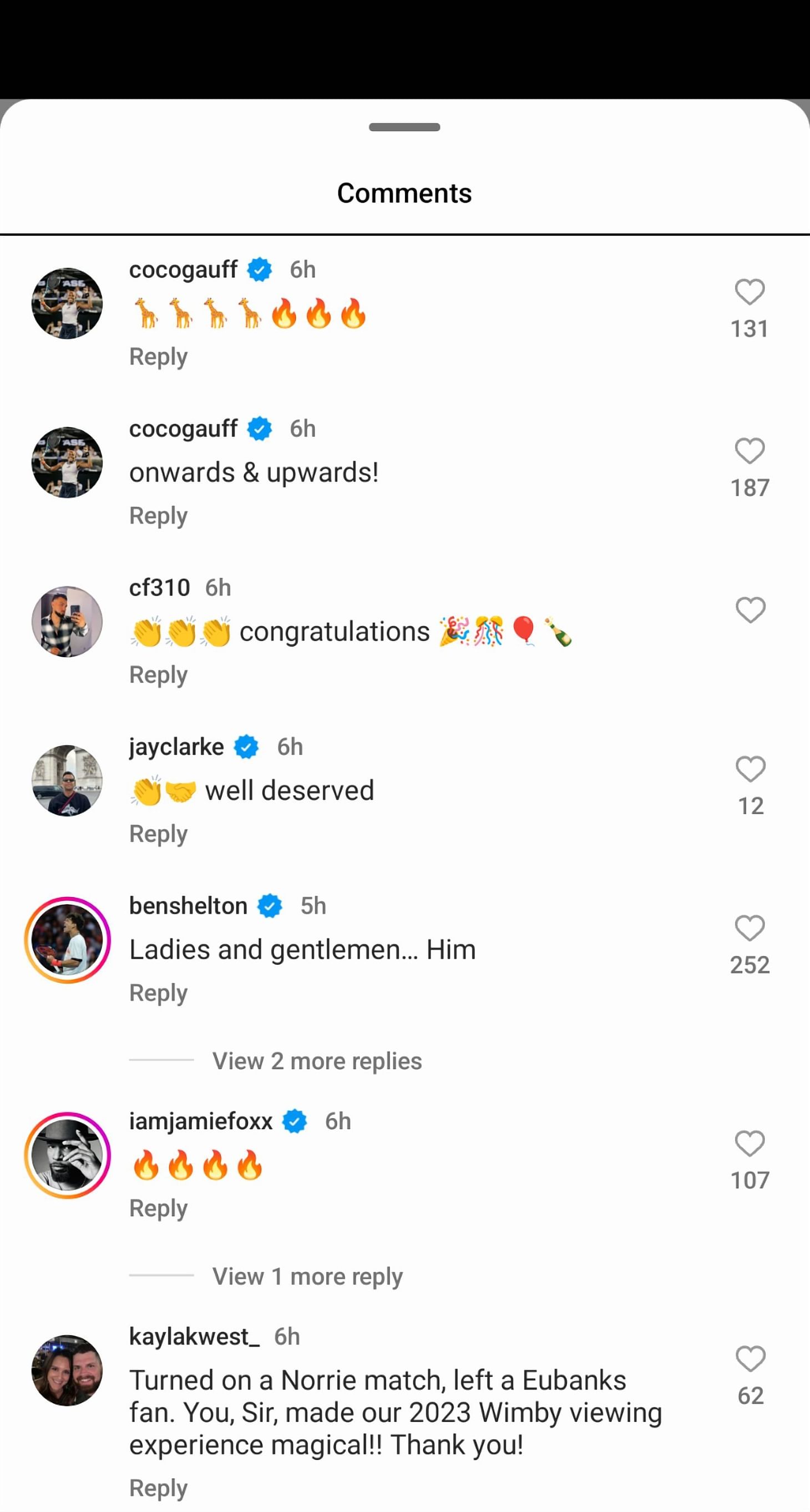Like cocogauff's giraffe emoji comment
Screen dimensions: 810x1512
point(750,292)
